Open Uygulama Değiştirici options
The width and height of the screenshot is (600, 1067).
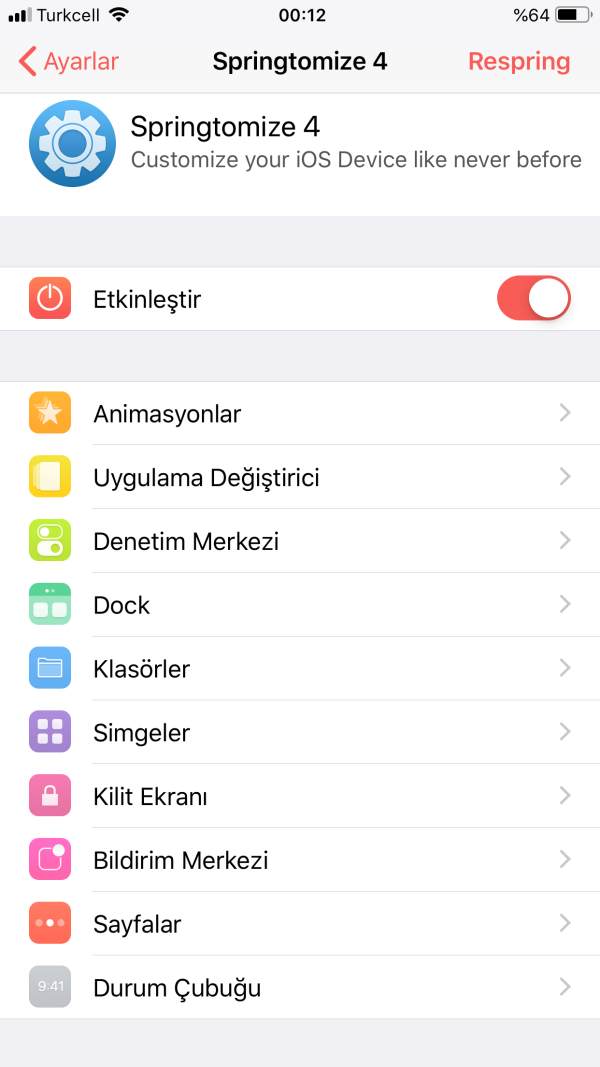(300, 477)
